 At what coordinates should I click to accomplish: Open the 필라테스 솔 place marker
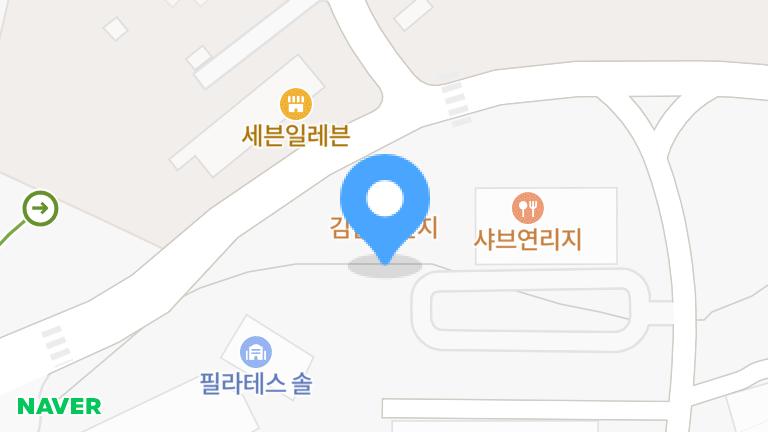[x=257, y=352]
